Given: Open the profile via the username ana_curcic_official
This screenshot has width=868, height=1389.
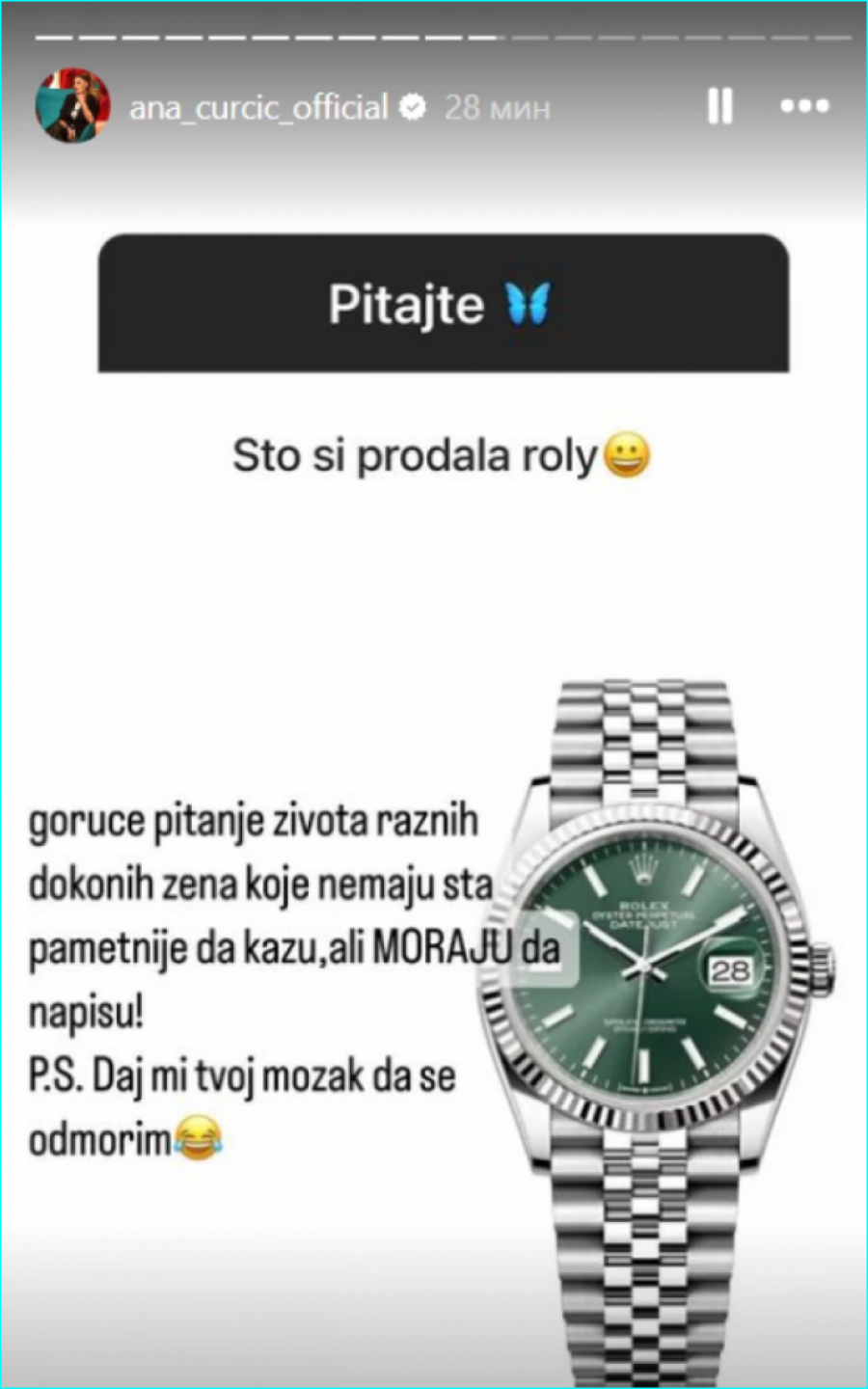Looking at the screenshot, I should click(x=260, y=107).
